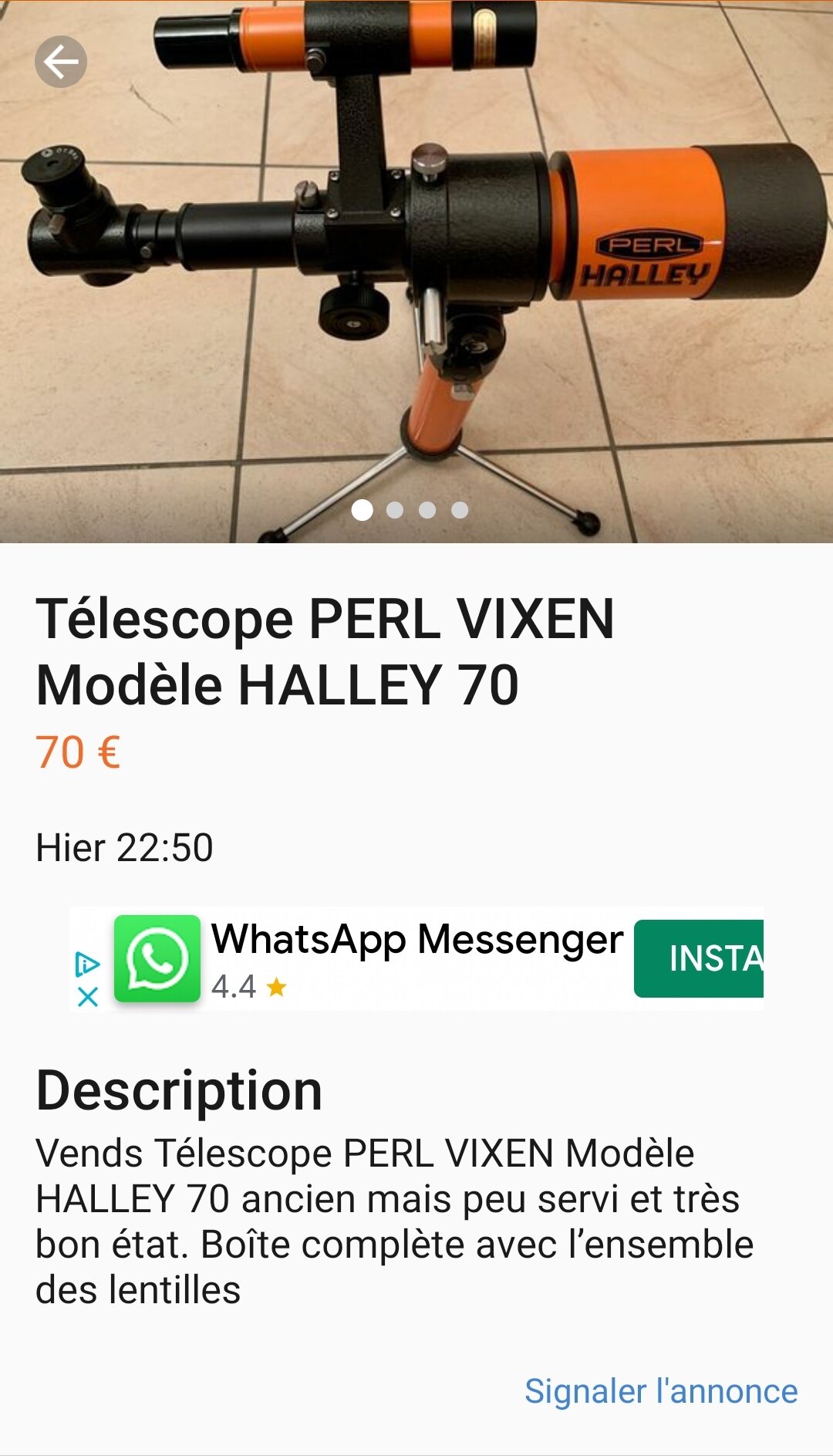Open the ad info icon
This screenshot has height=1456, width=833.
87,964
